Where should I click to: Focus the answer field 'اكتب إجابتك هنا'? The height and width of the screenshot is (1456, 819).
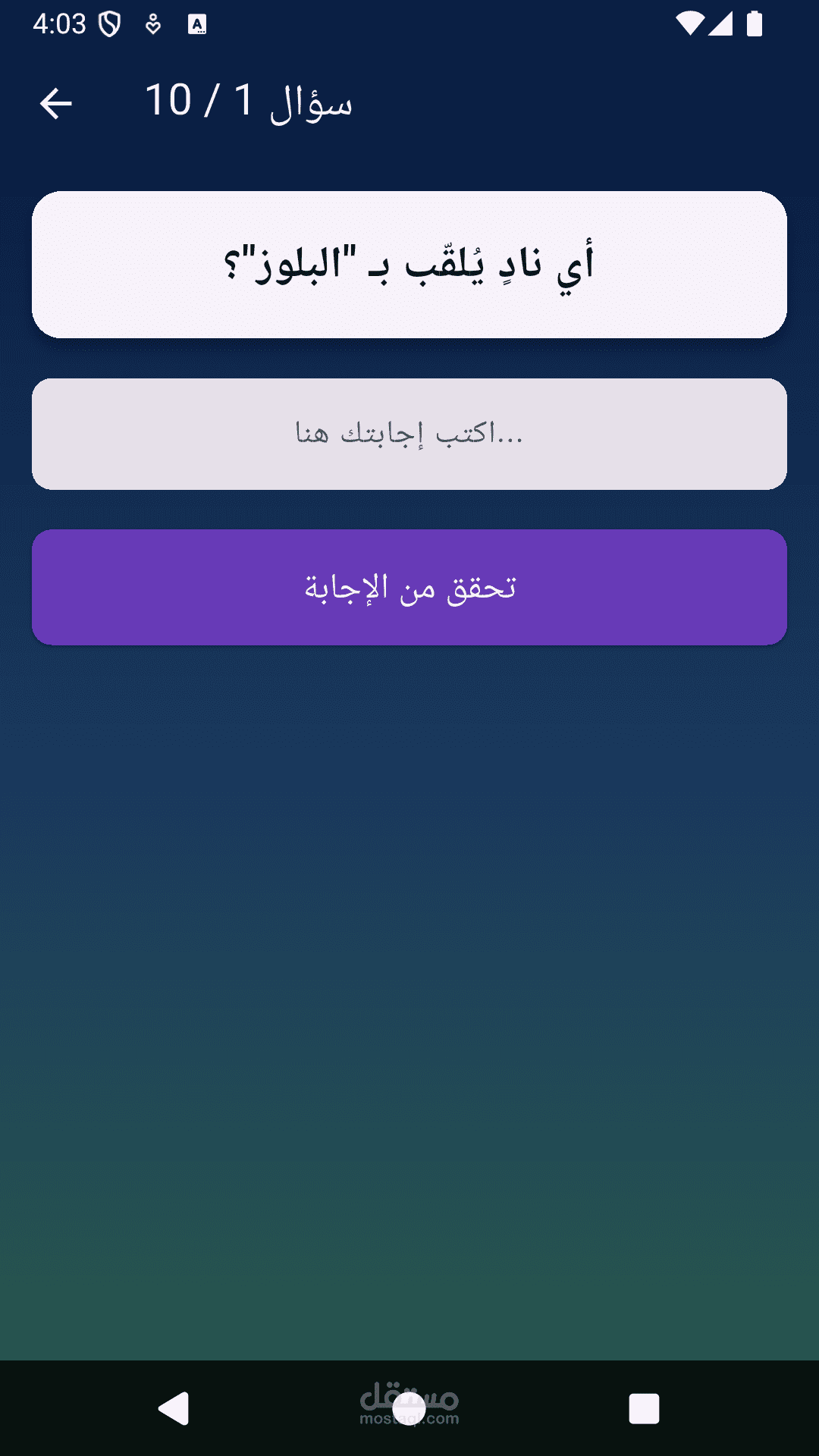[409, 434]
